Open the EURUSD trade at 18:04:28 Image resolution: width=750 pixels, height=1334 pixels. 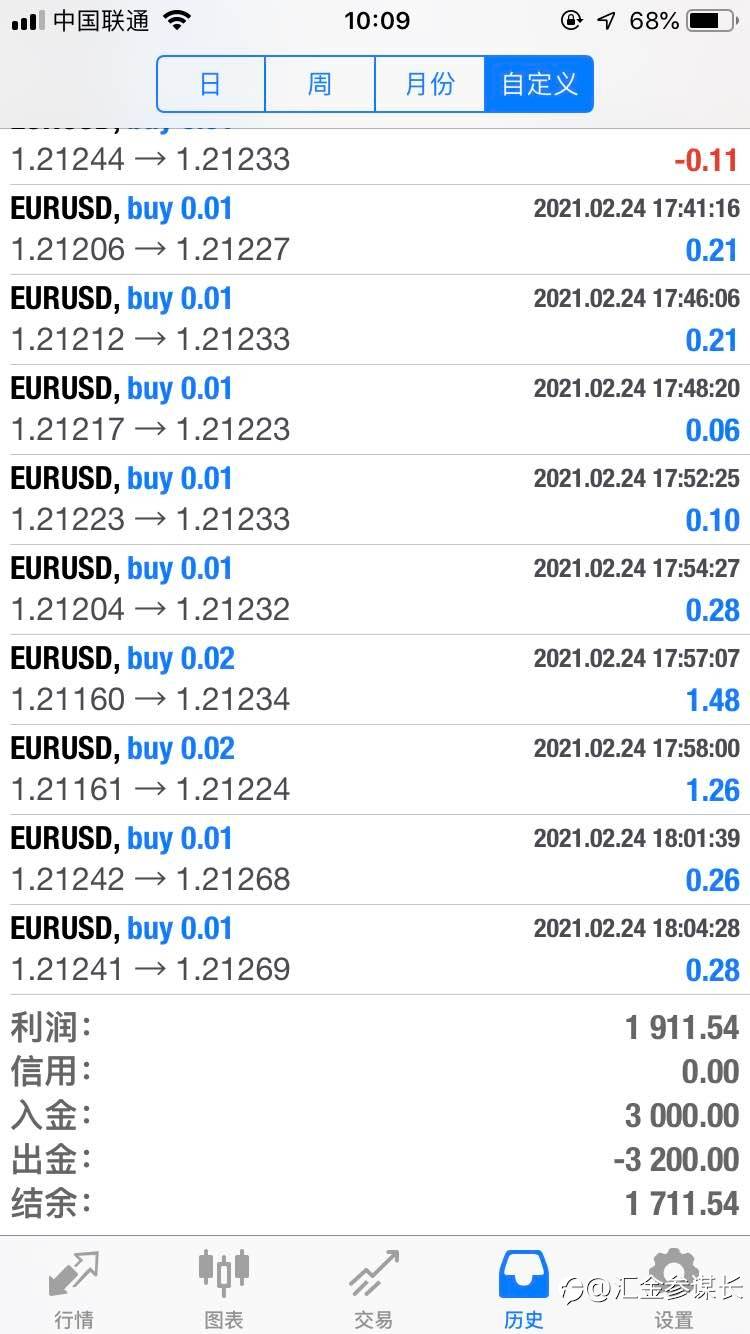375,950
